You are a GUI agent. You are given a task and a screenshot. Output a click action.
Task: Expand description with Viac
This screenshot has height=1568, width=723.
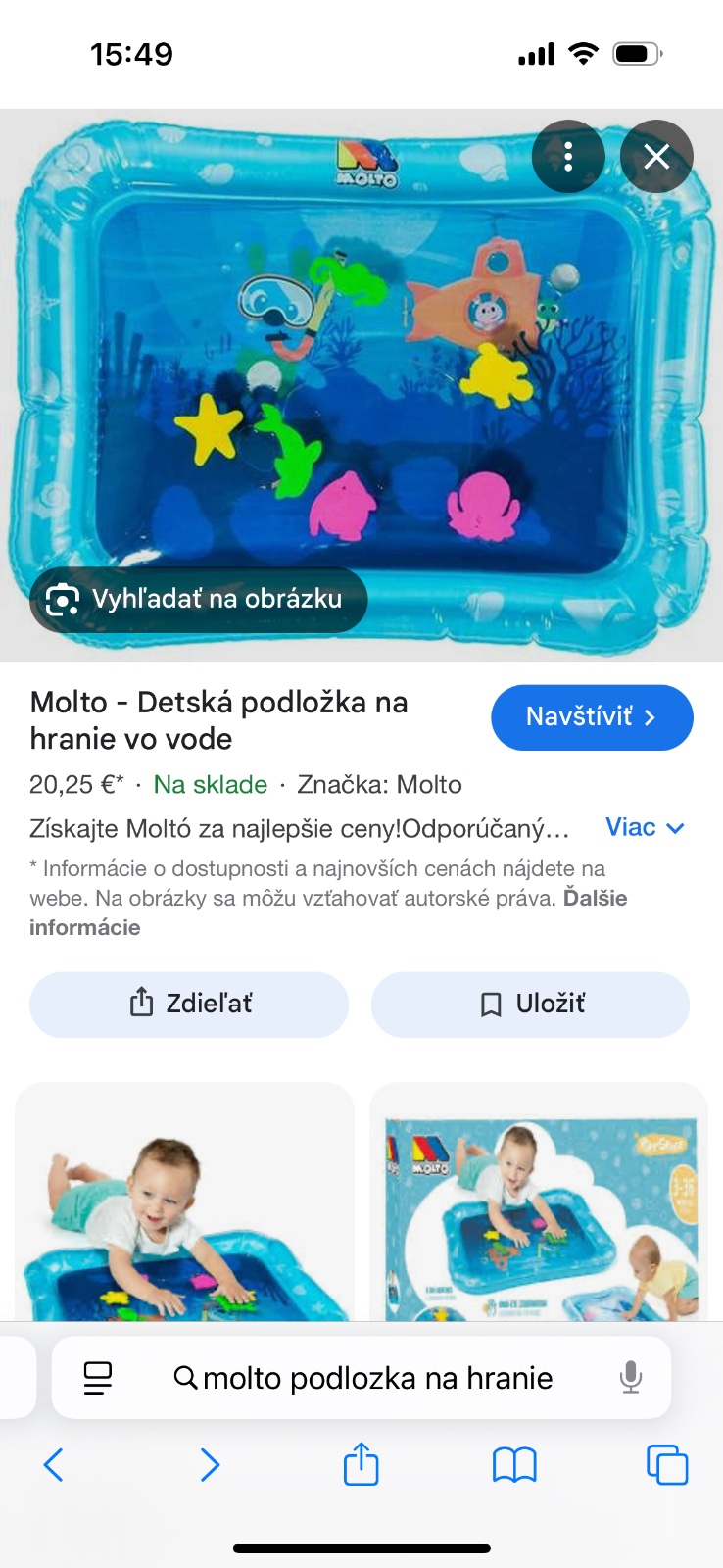[x=644, y=828]
